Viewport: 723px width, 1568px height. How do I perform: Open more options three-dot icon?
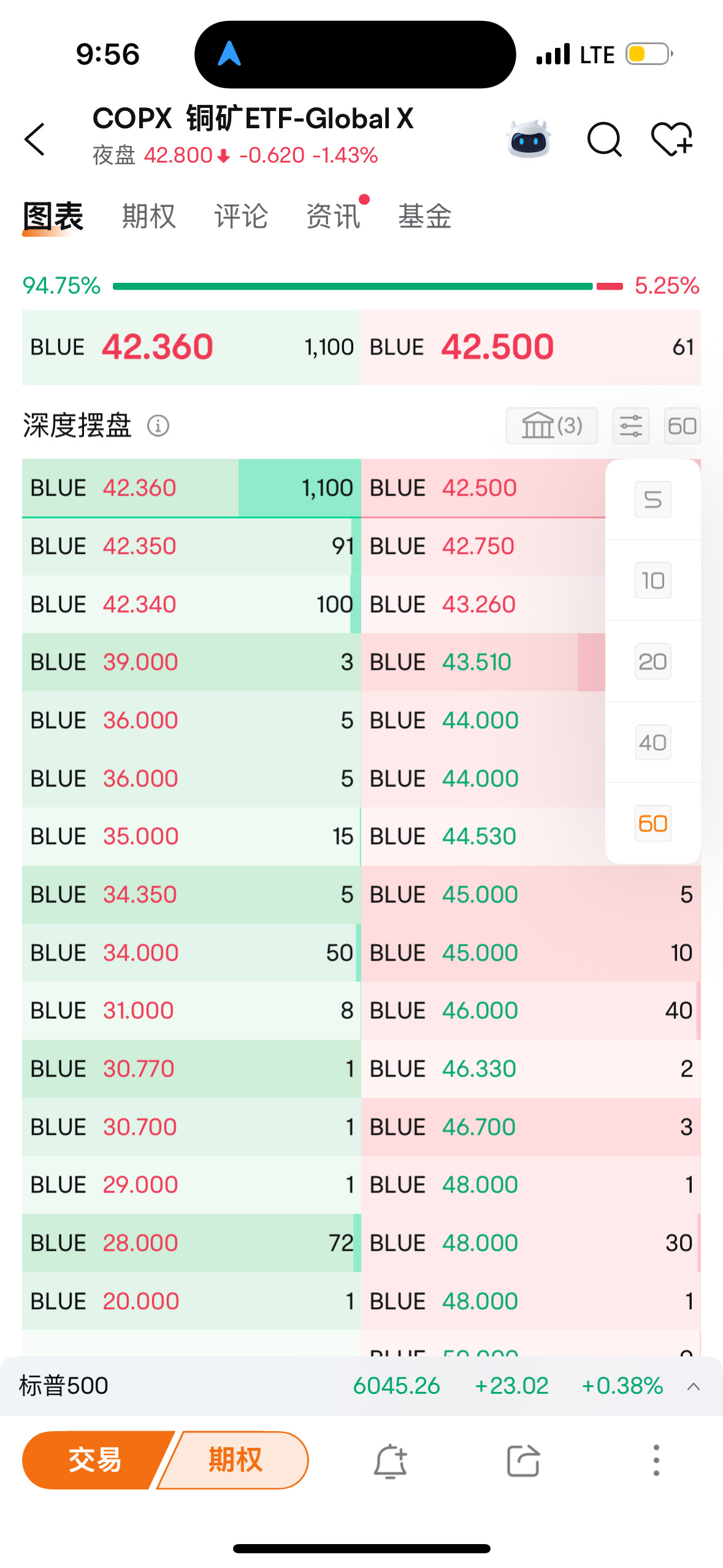click(x=656, y=1461)
